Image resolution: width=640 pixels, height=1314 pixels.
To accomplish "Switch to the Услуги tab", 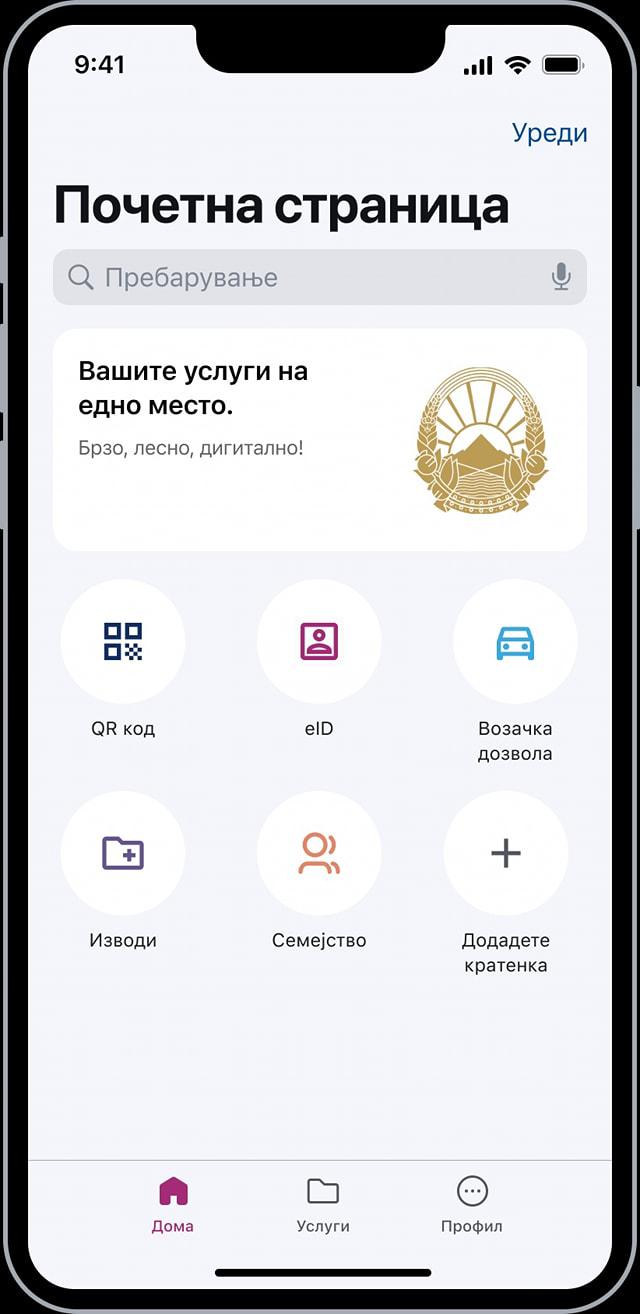I will point(323,1204).
